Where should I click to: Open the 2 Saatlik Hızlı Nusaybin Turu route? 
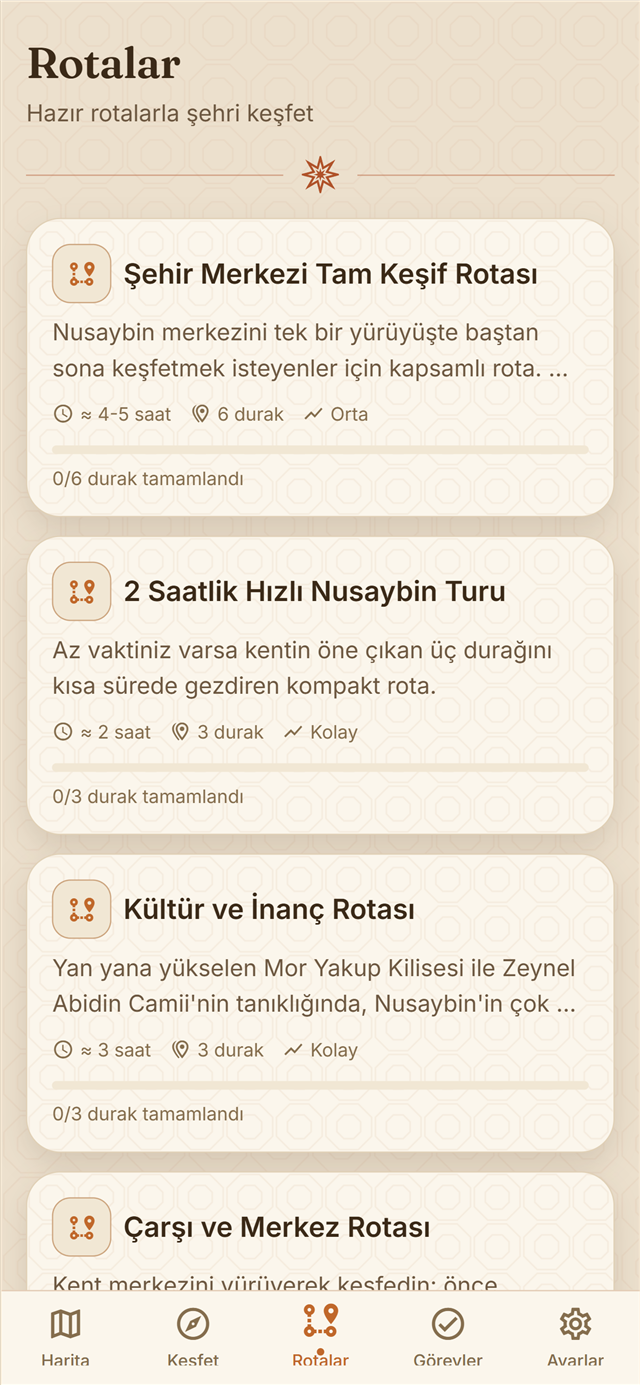click(x=320, y=685)
